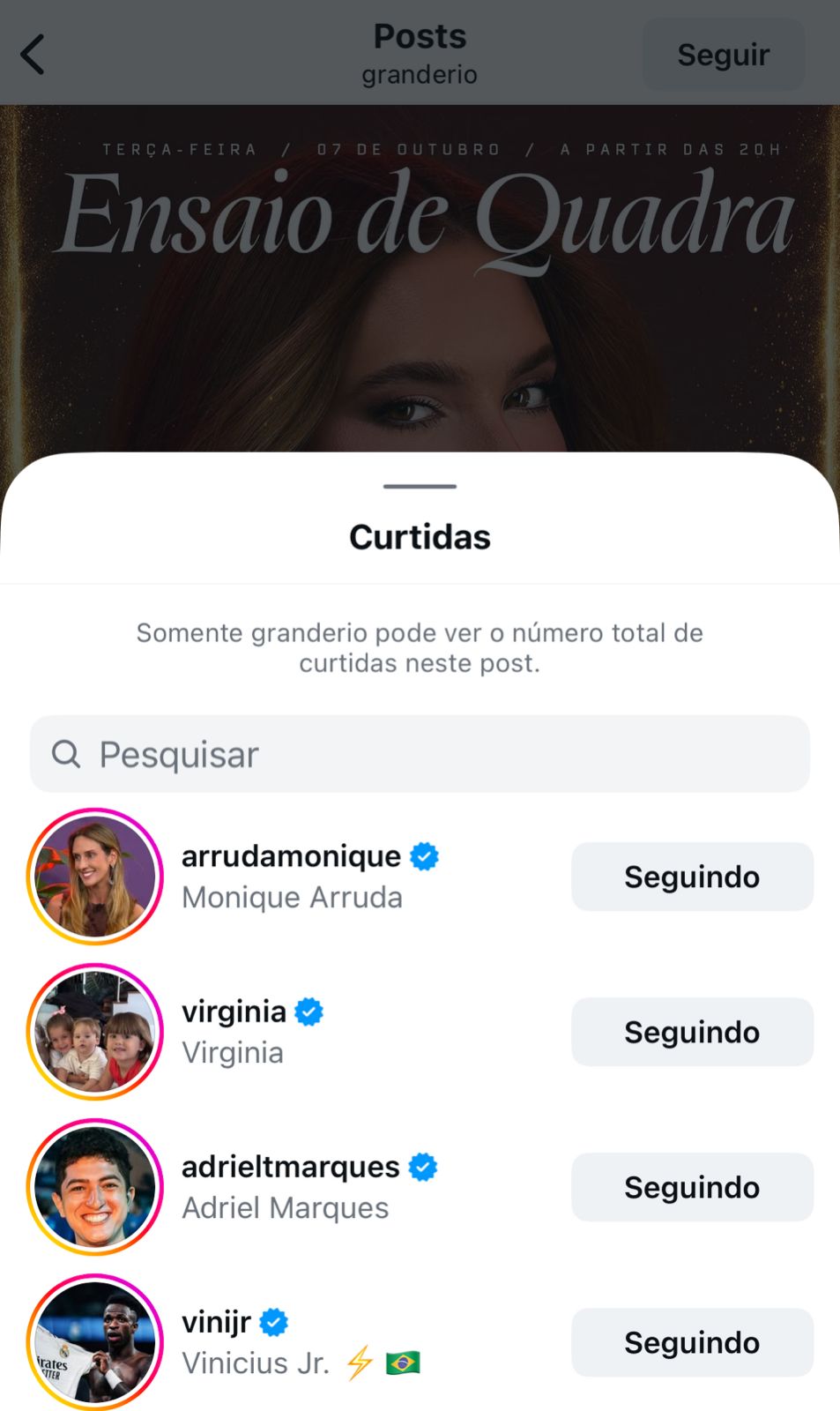Tap the Curtidas sheet drag handle
This screenshot has height=1411, width=840.
pos(420,486)
